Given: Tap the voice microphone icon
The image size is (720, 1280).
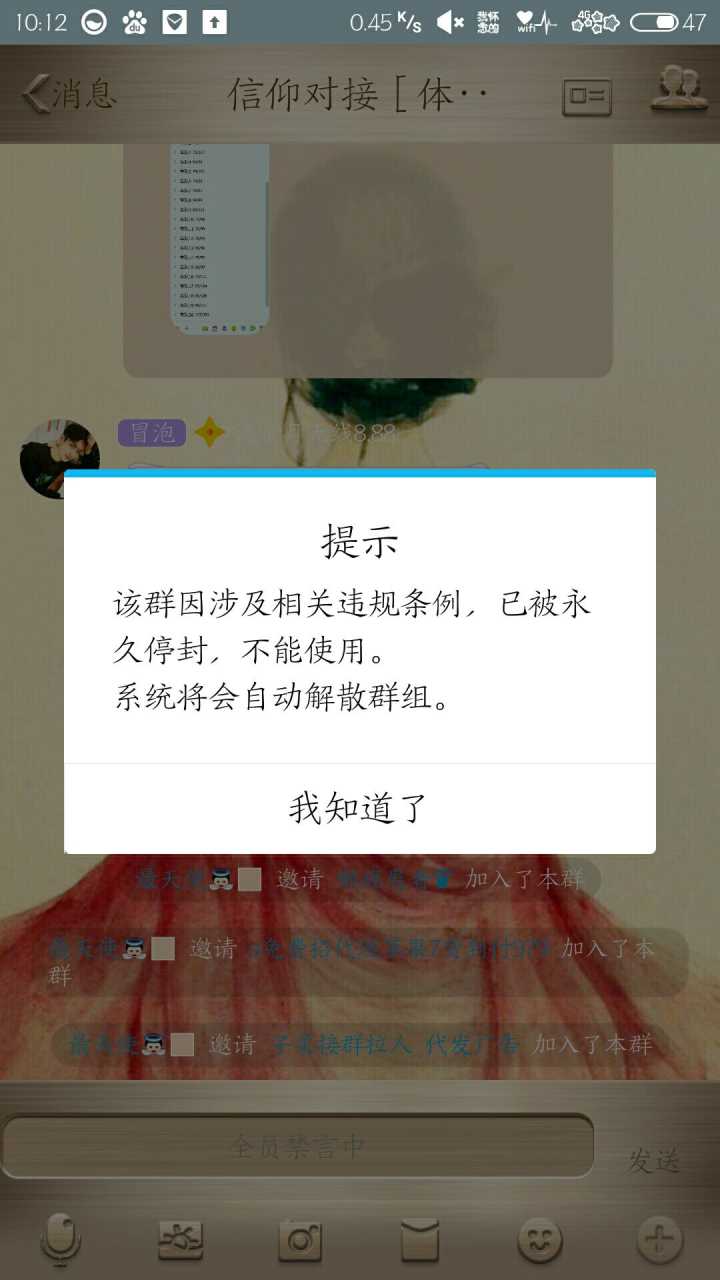Looking at the screenshot, I should click(60, 1240).
